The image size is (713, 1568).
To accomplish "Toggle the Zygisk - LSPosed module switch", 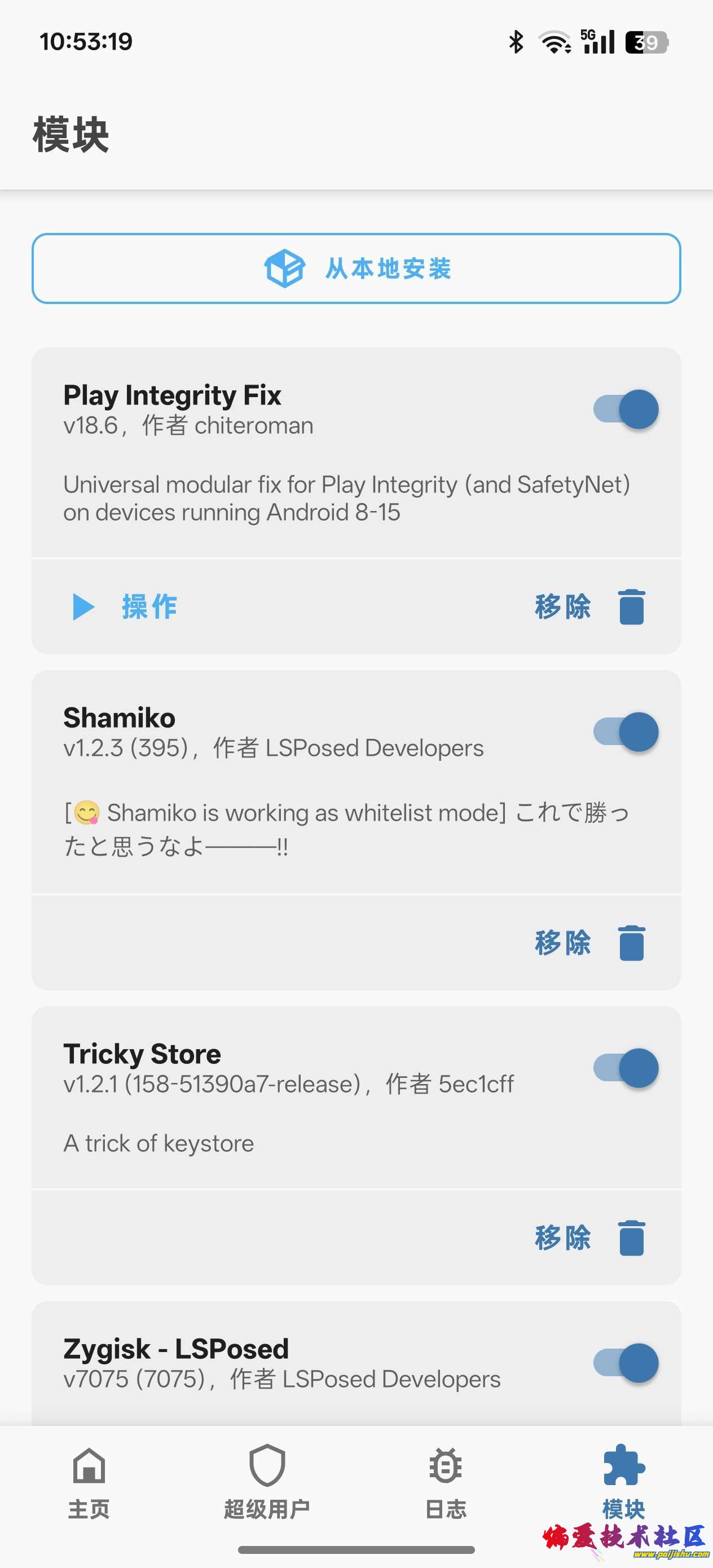I will [x=626, y=1363].
